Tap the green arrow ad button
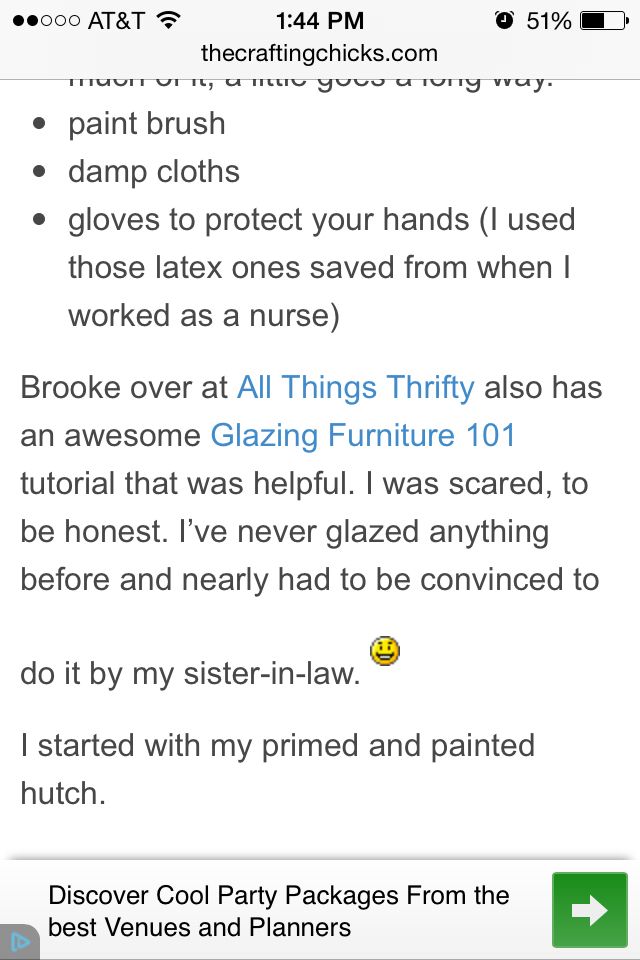This screenshot has height=960, width=640. tap(589, 910)
